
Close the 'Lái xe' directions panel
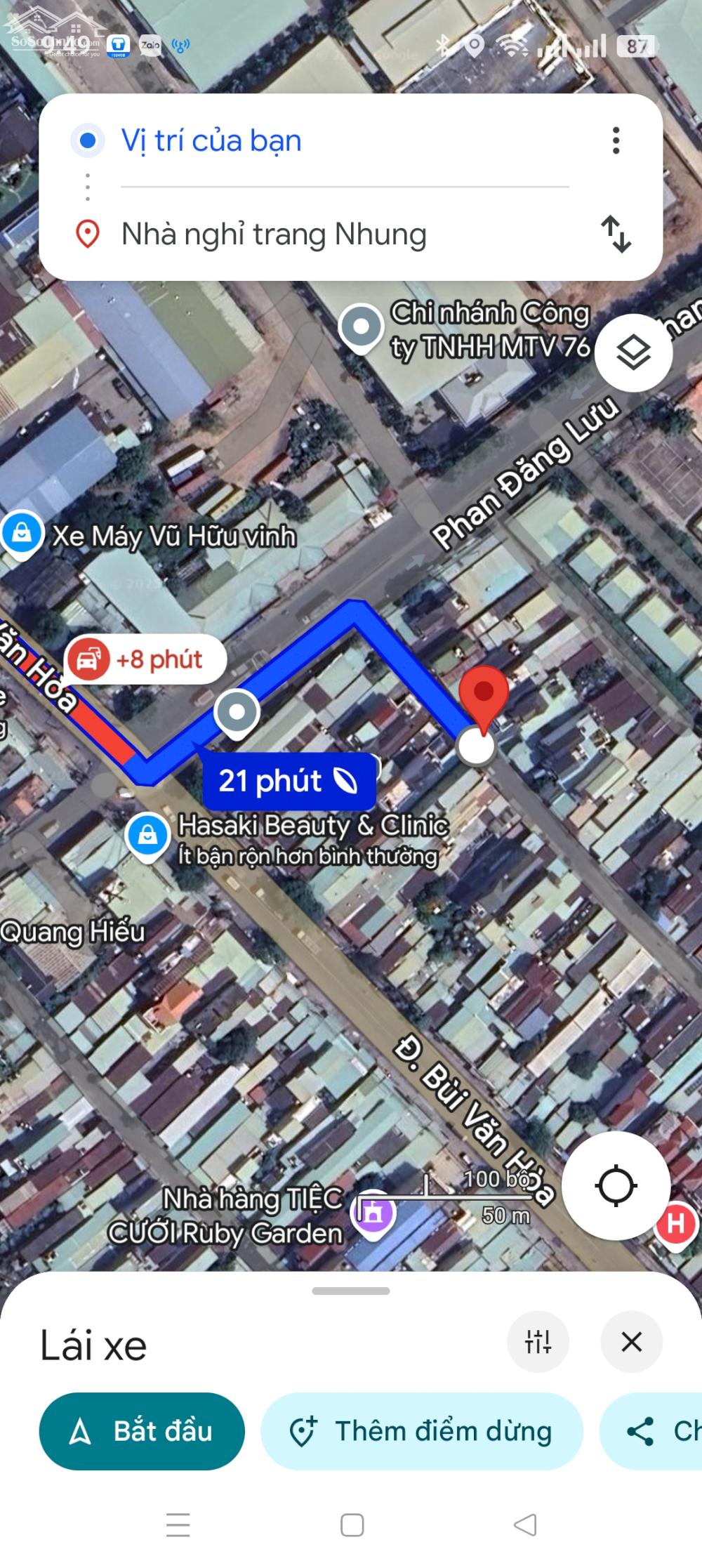pyautogui.click(x=631, y=1342)
